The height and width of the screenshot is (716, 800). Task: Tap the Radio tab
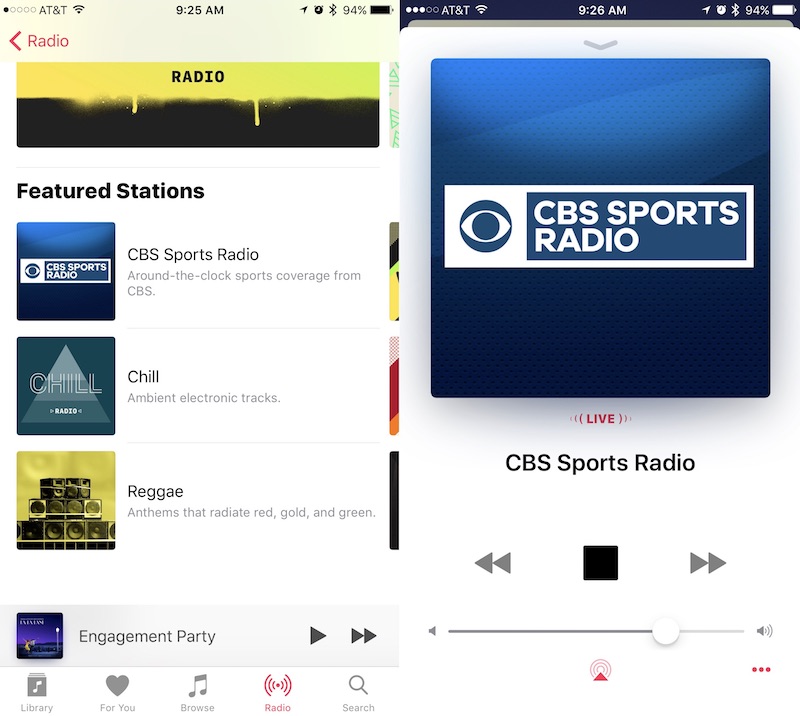[x=277, y=692]
